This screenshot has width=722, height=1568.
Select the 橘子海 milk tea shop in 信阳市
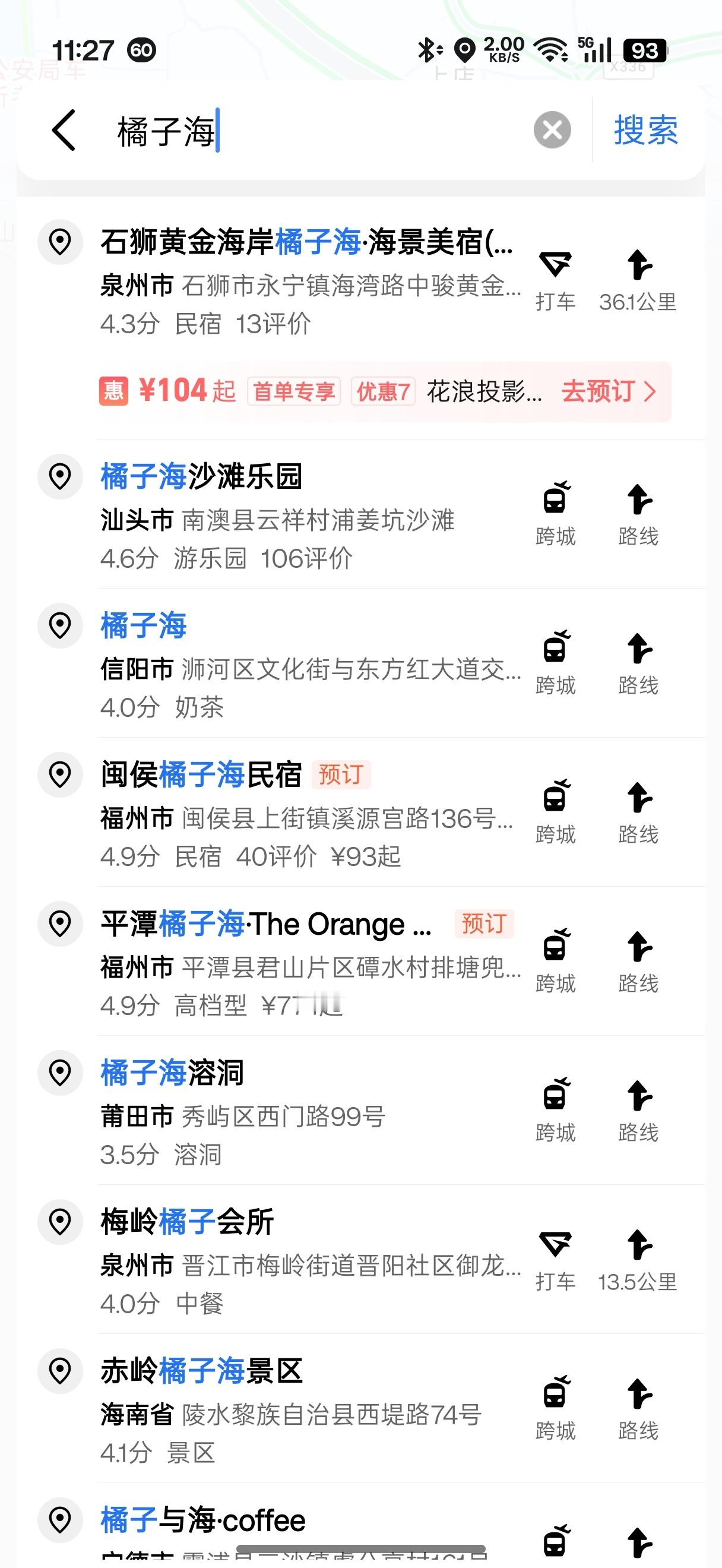(x=144, y=627)
